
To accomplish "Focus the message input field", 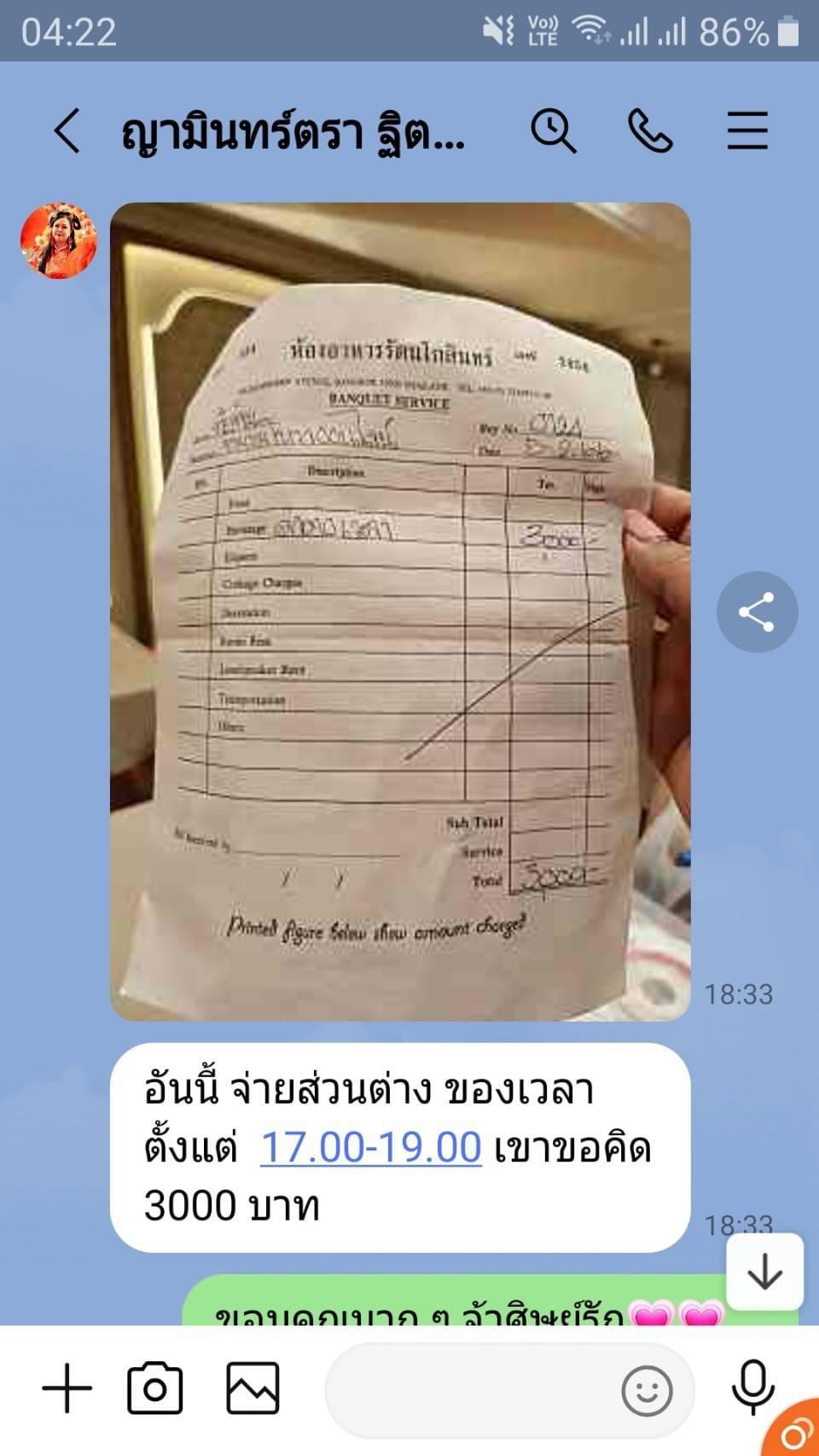I will tap(469, 1390).
